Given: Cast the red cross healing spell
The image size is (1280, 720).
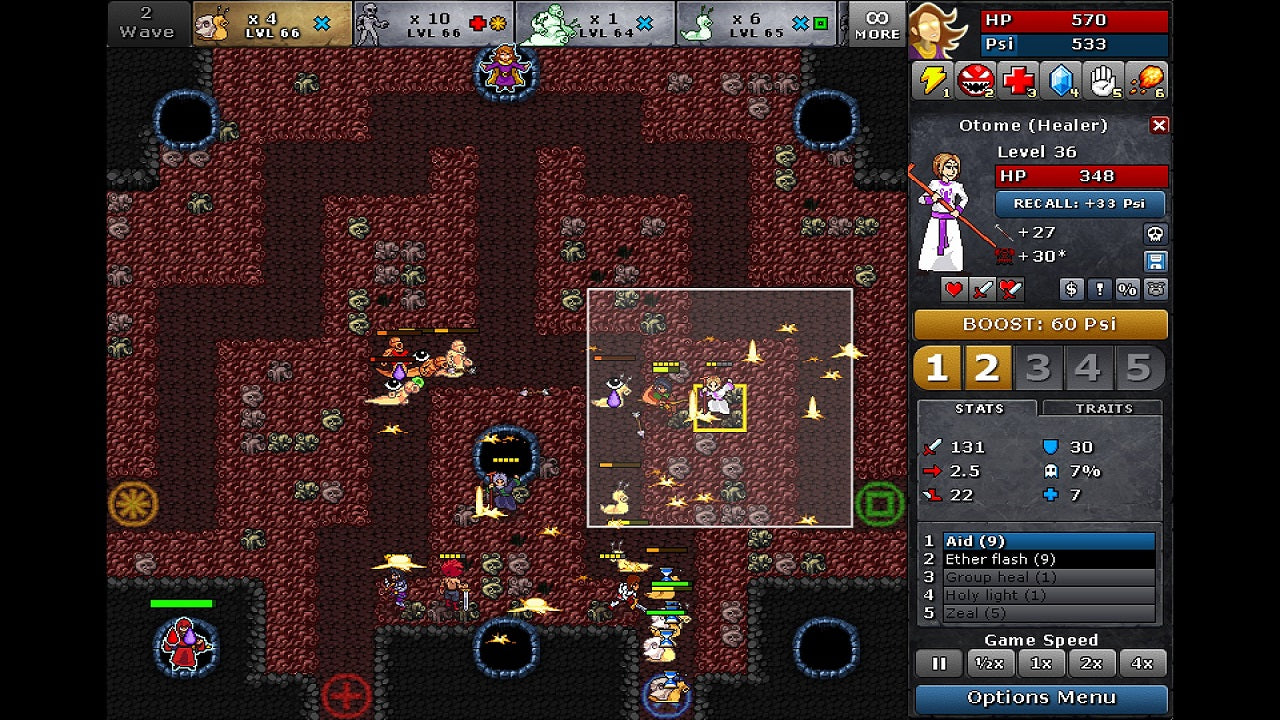Looking at the screenshot, I should pos(1019,81).
